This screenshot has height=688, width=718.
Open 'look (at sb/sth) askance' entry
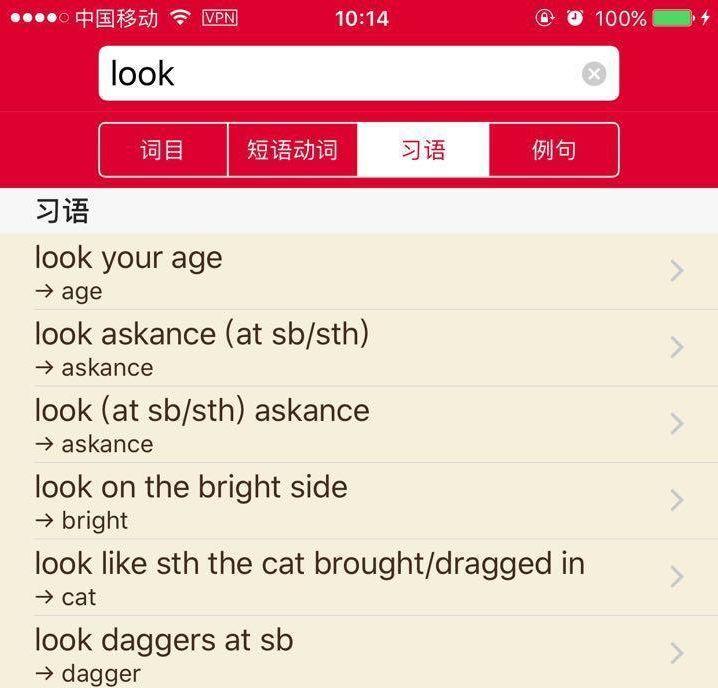point(358,424)
